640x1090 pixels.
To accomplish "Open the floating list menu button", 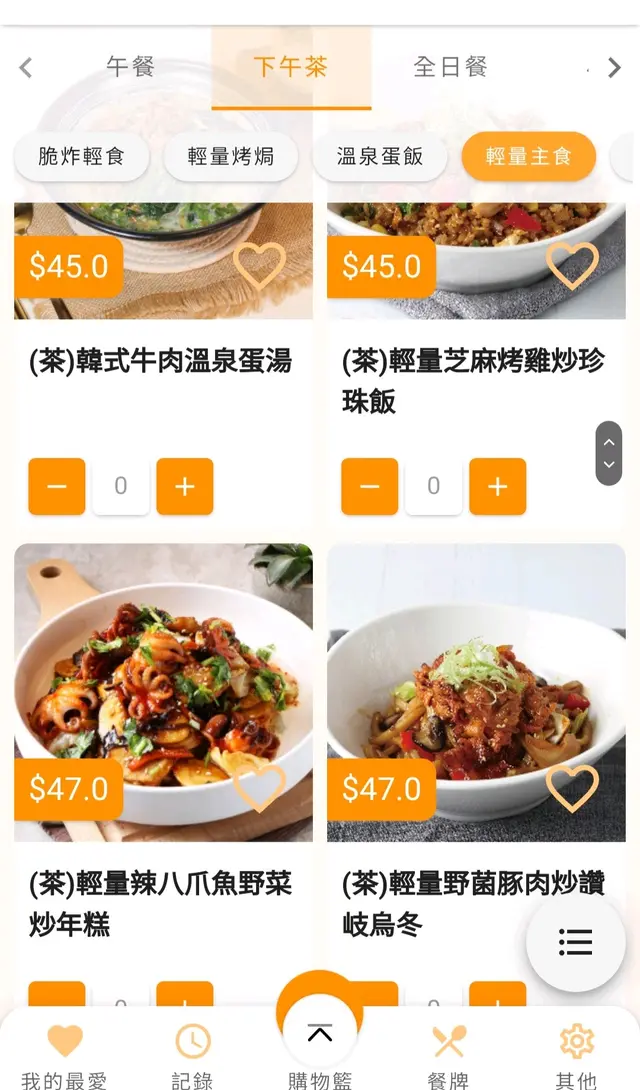I will [x=576, y=942].
